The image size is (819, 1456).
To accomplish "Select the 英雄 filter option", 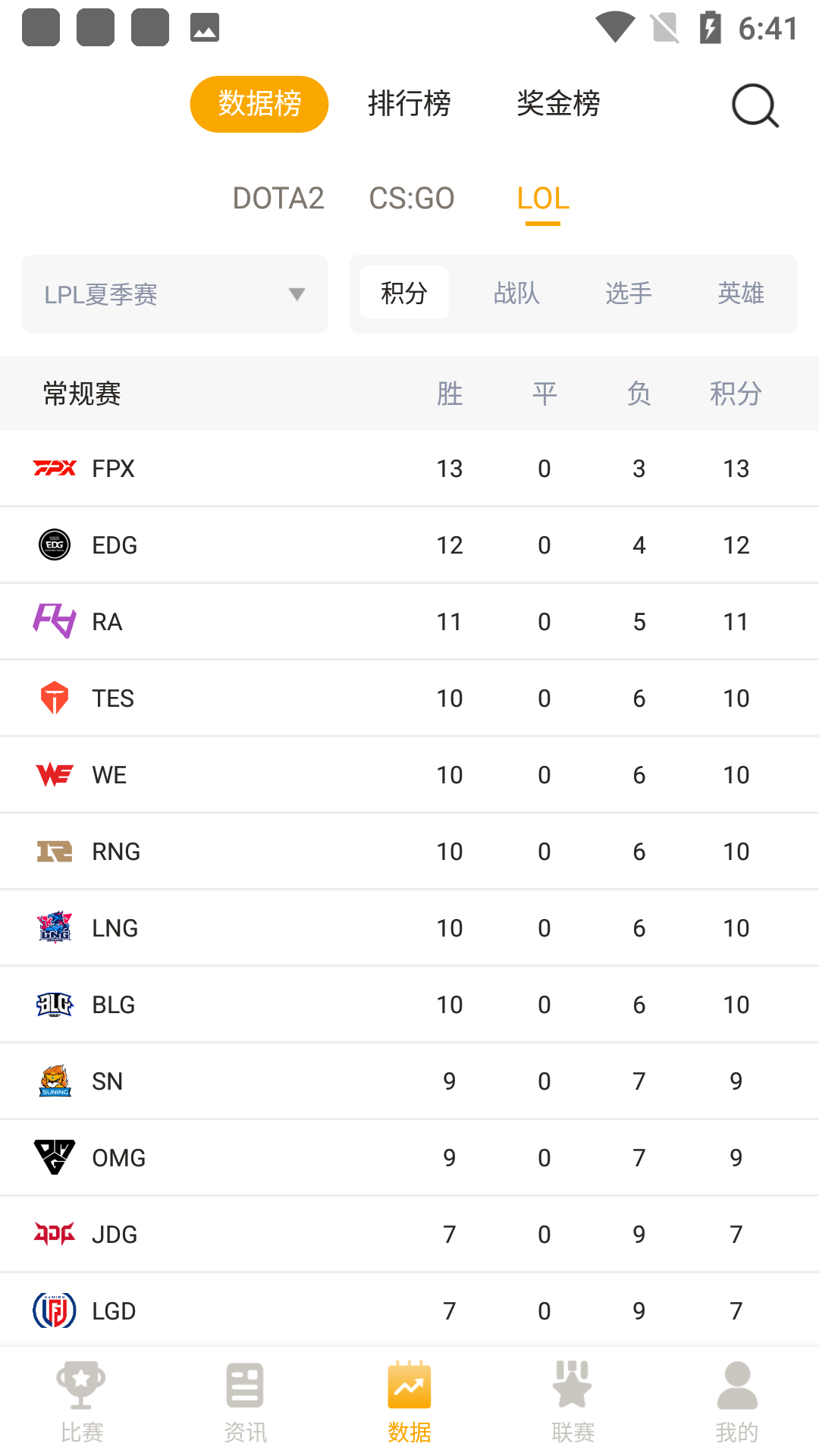I will pyautogui.click(x=739, y=294).
